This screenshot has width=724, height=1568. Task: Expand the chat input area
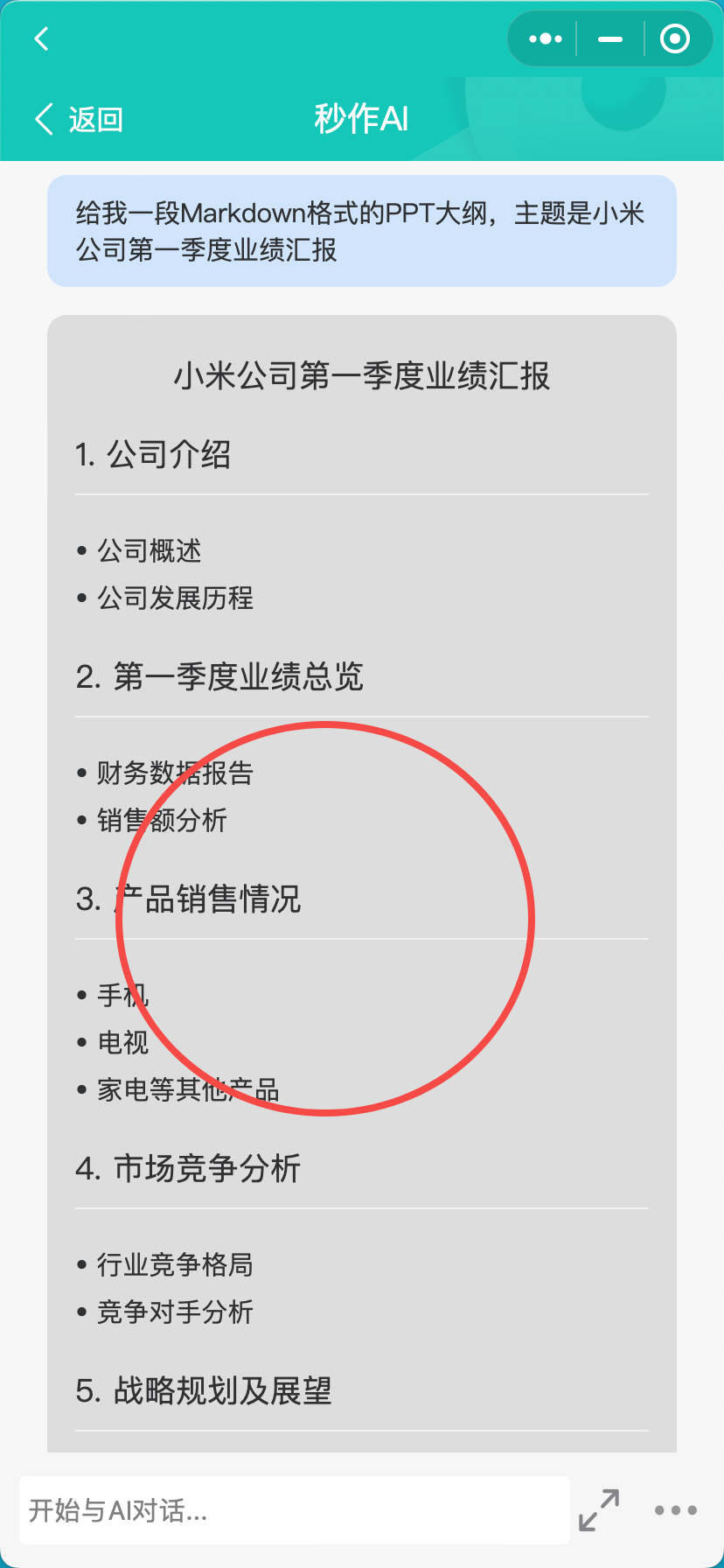click(x=600, y=1510)
